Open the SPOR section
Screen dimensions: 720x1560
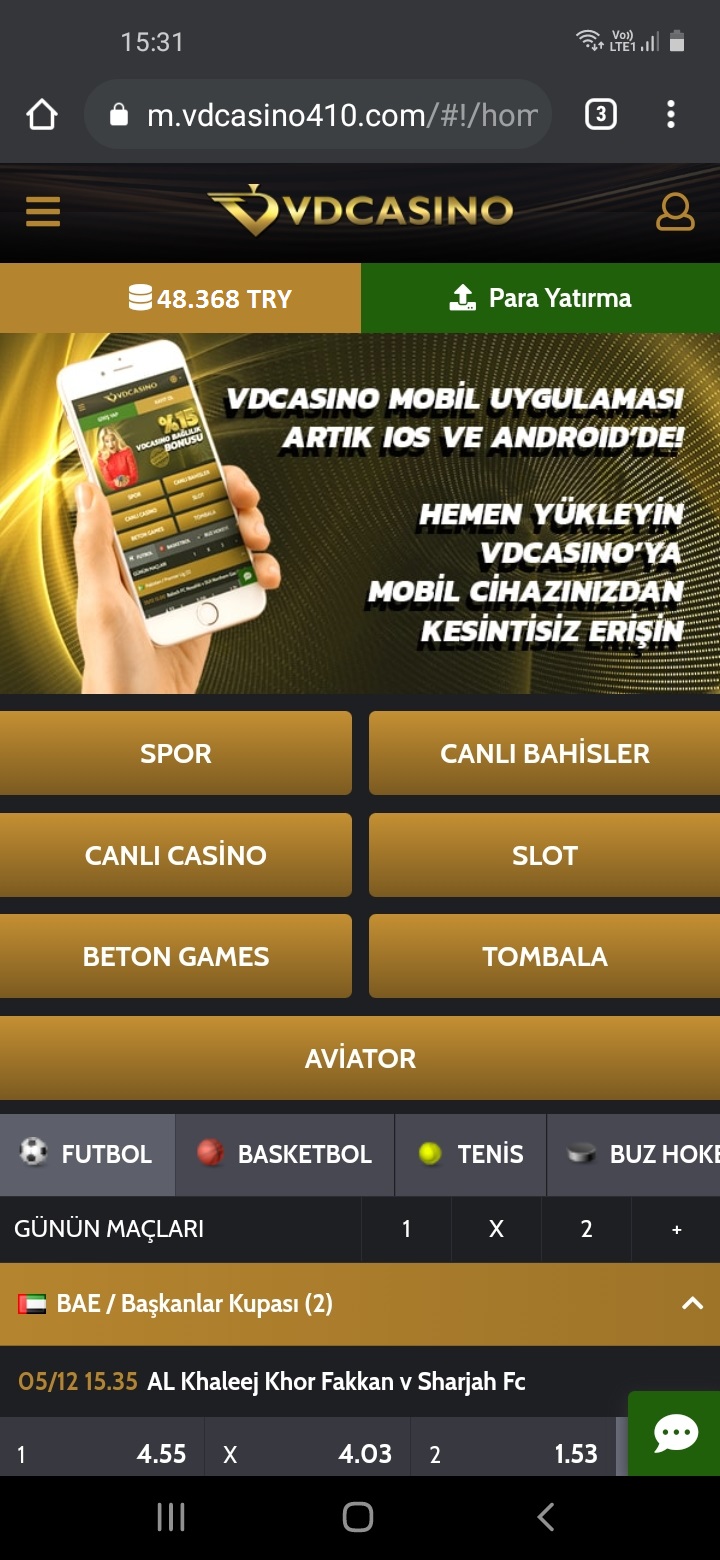[x=176, y=753]
